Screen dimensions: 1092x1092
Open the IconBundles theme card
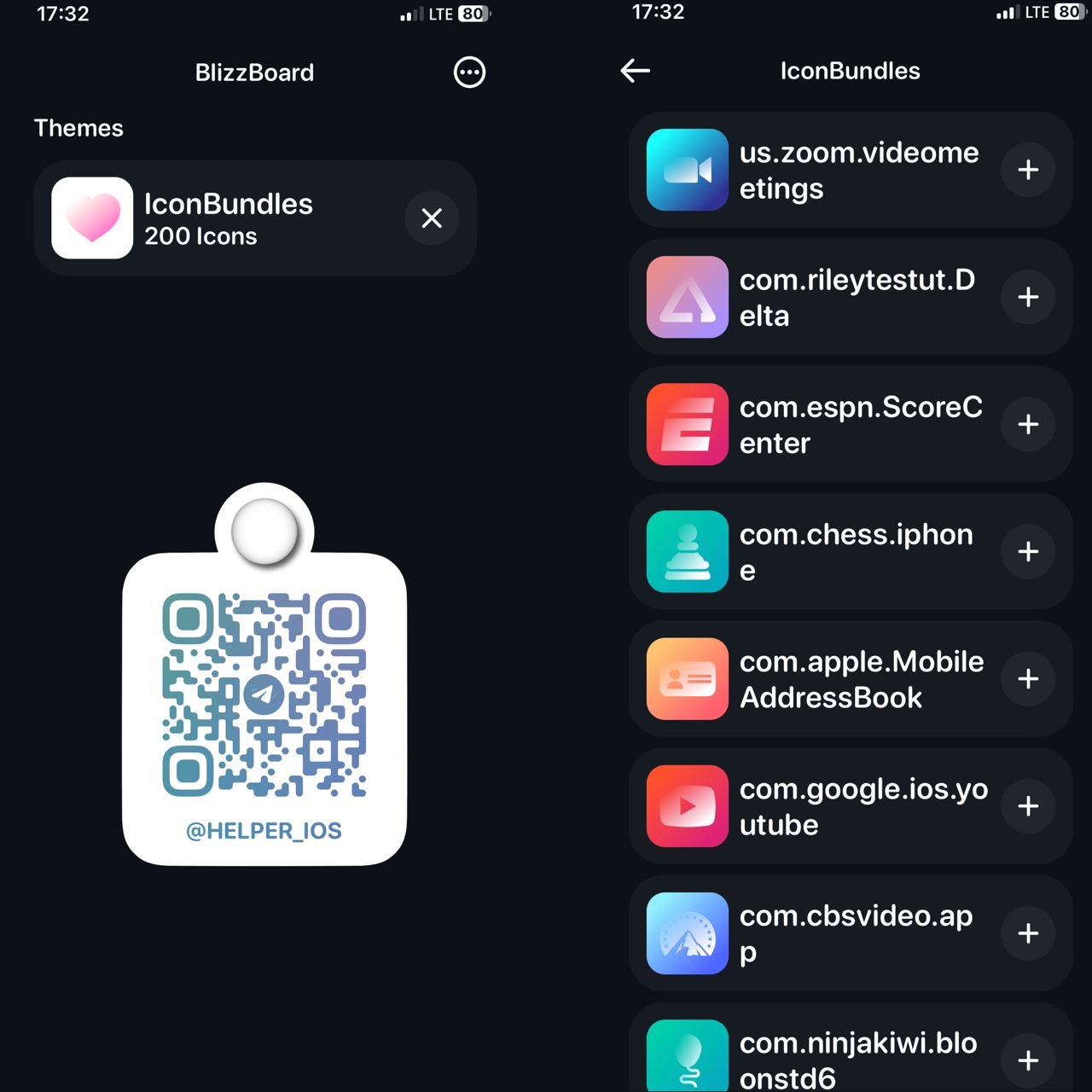[x=228, y=218]
